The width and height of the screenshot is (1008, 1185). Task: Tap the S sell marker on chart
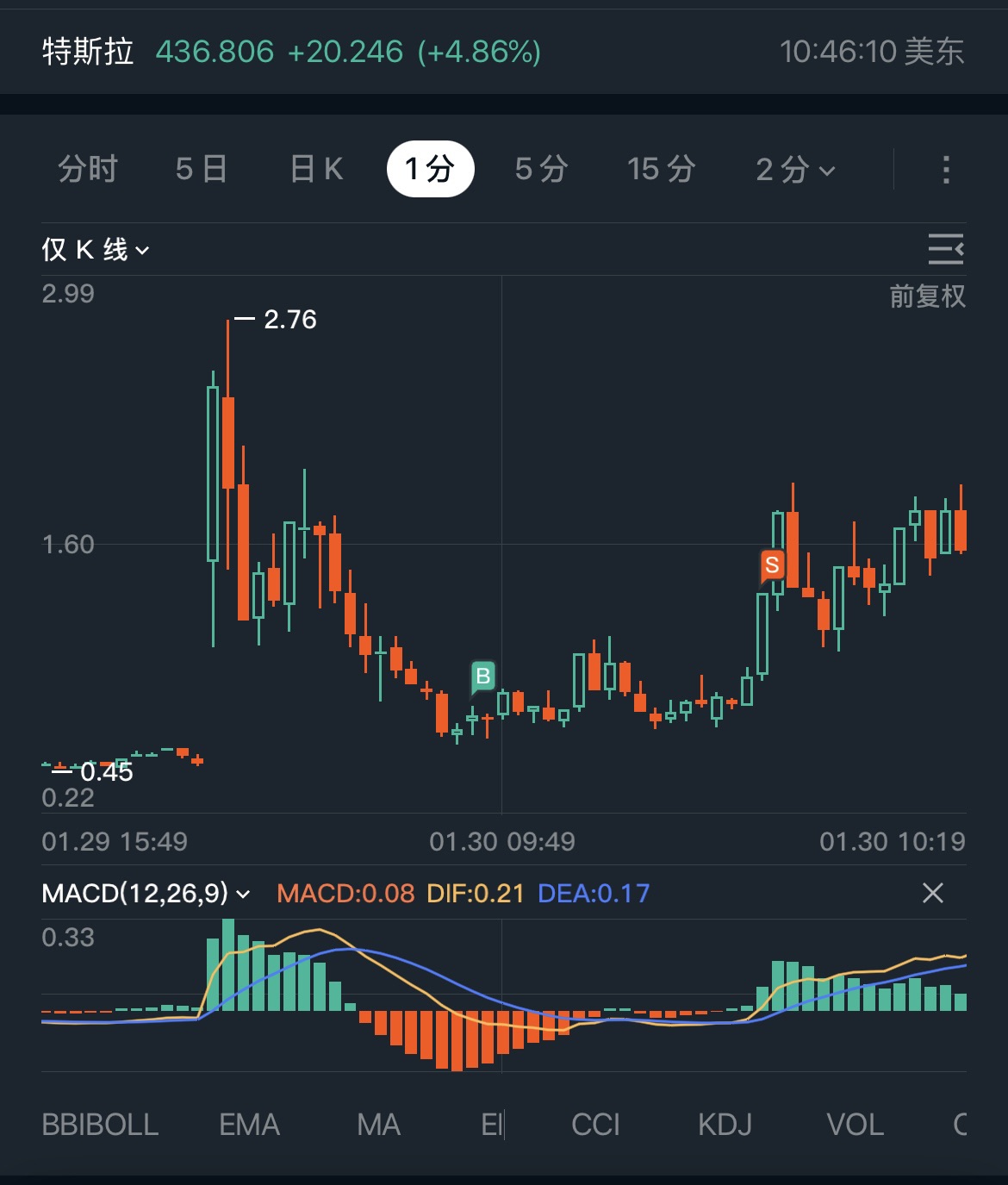772,565
